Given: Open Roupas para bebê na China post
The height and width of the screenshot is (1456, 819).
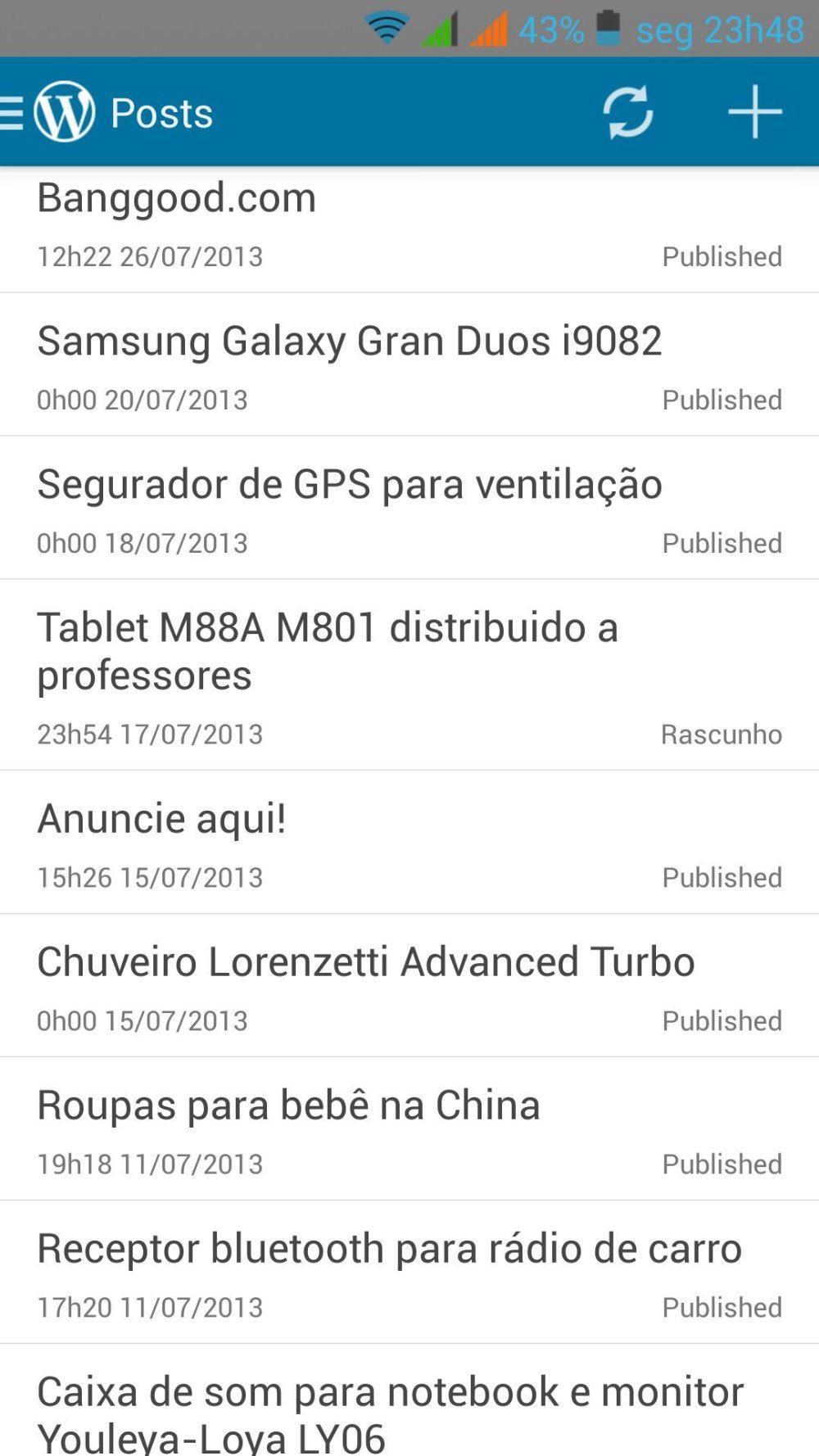Looking at the screenshot, I should [x=409, y=1128].
